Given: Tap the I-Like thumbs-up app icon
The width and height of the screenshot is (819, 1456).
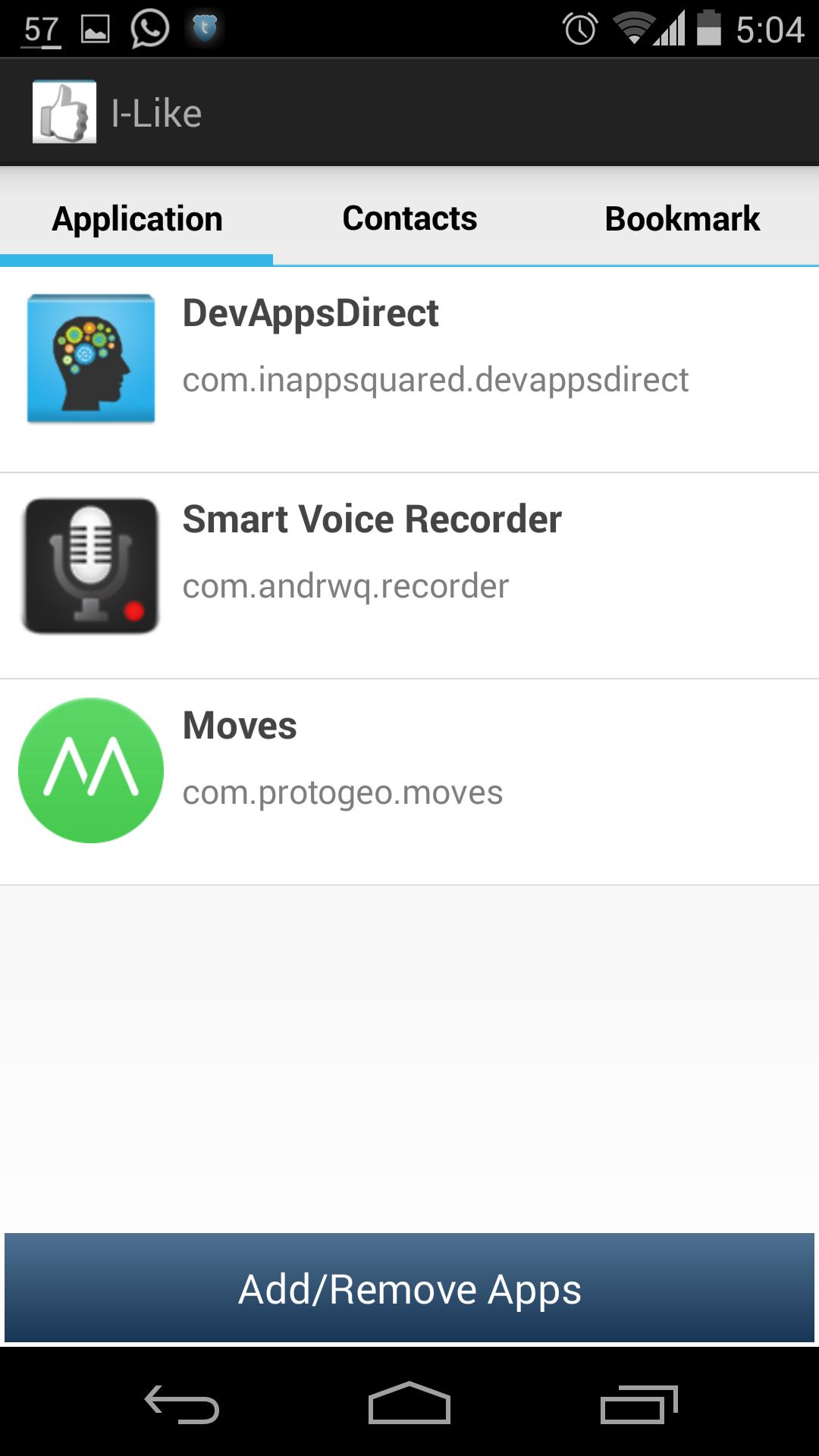Looking at the screenshot, I should click(x=64, y=113).
